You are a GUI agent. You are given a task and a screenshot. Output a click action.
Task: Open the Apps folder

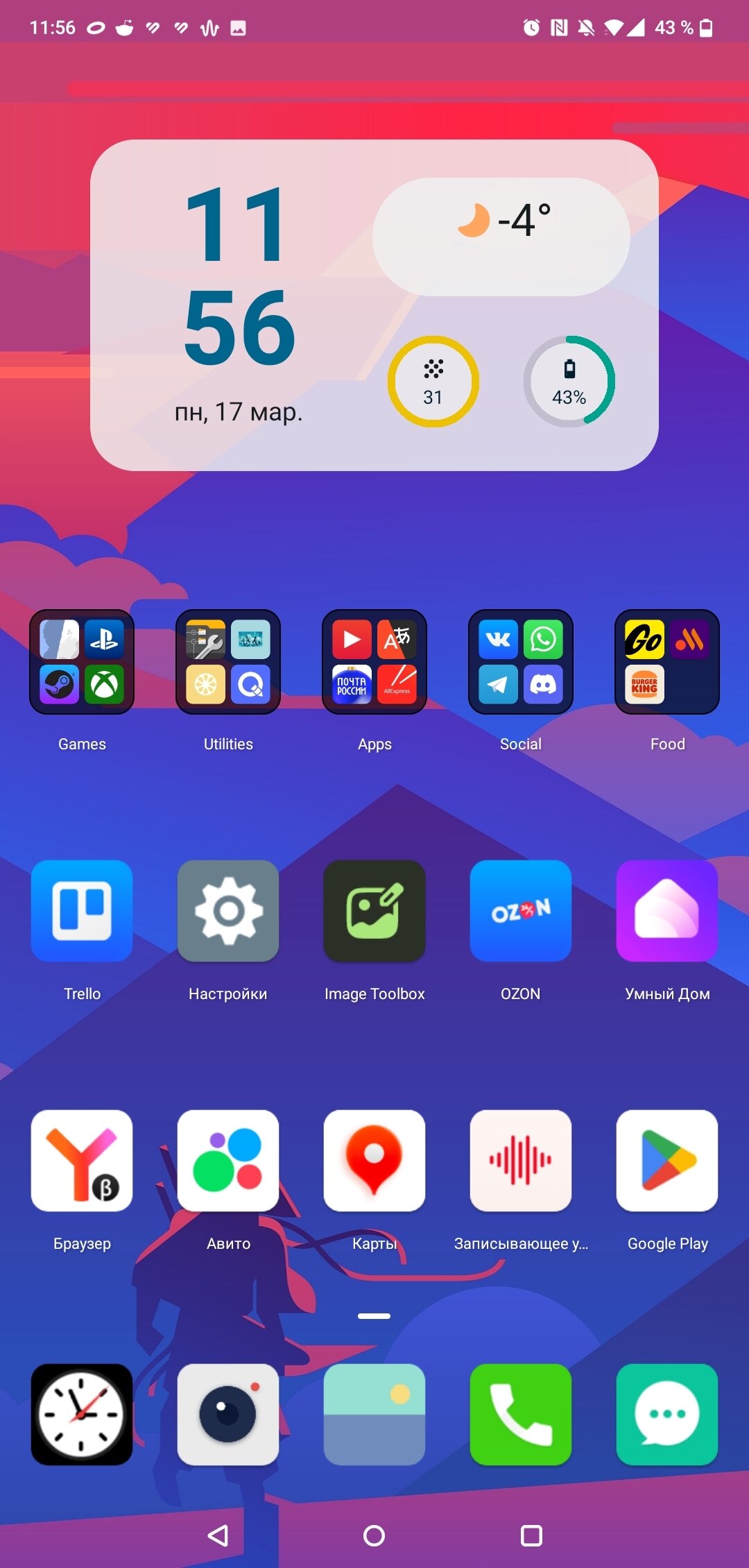pos(374,662)
